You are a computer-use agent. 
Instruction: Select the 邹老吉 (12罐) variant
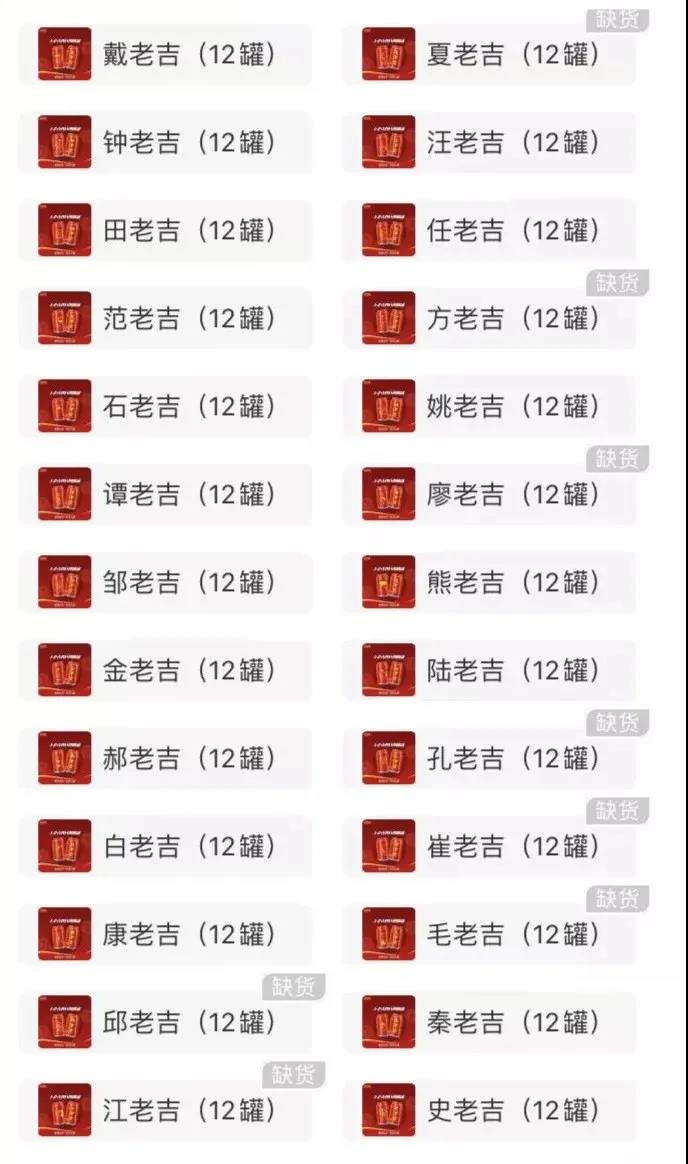[x=165, y=582]
